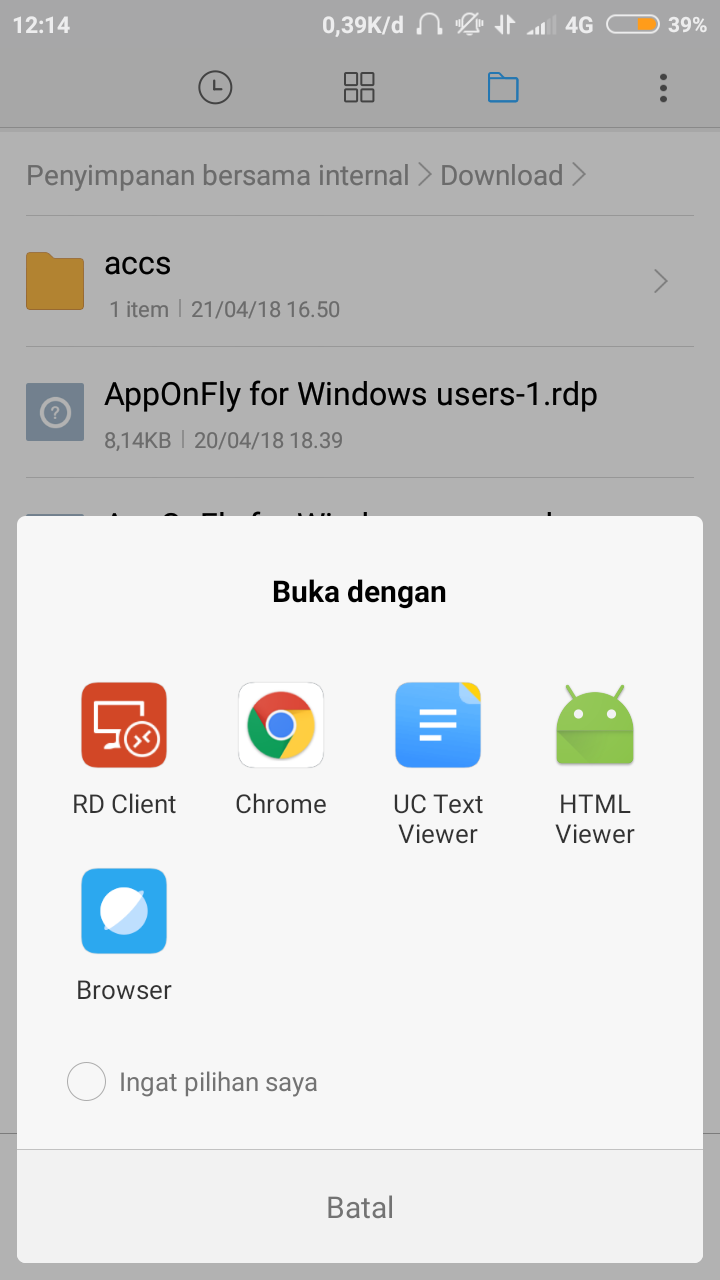Go to the Download breadcrumb entry

click(502, 175)
